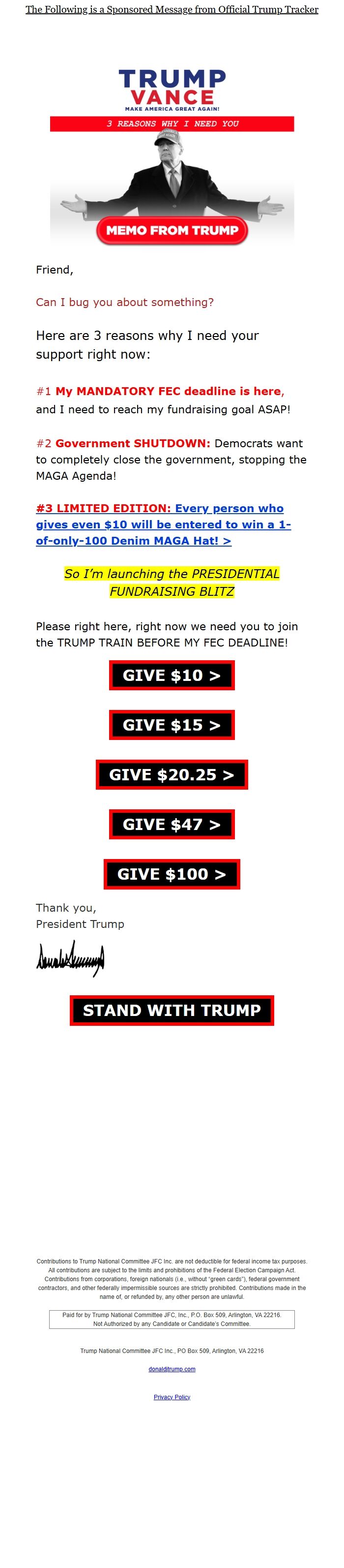This screenshot has height=1568, width=344.
Task: Open the Limited Edition Denim MAGA Hat link
Action: click(163, 524)
